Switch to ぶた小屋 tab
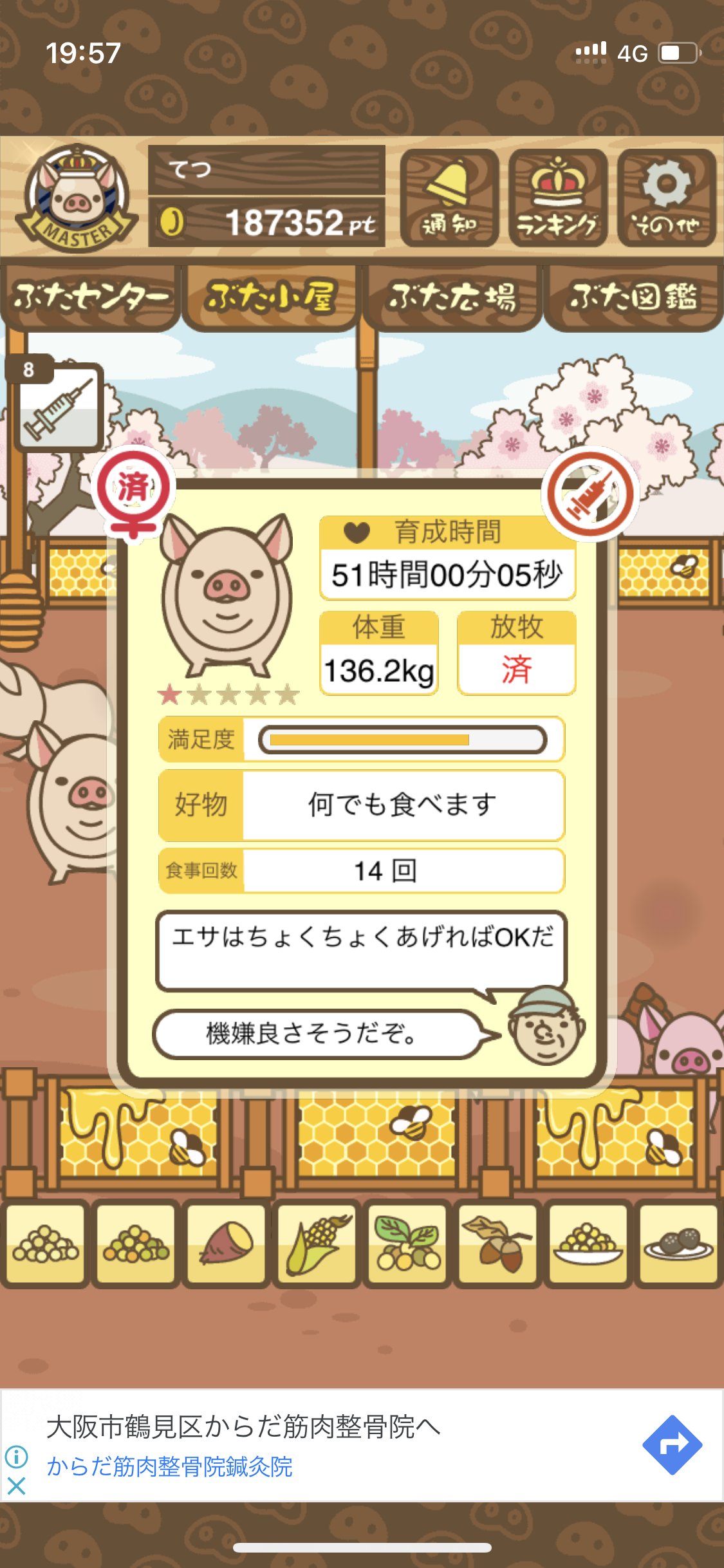724x1568 pixels. click(x=270, y=297)
